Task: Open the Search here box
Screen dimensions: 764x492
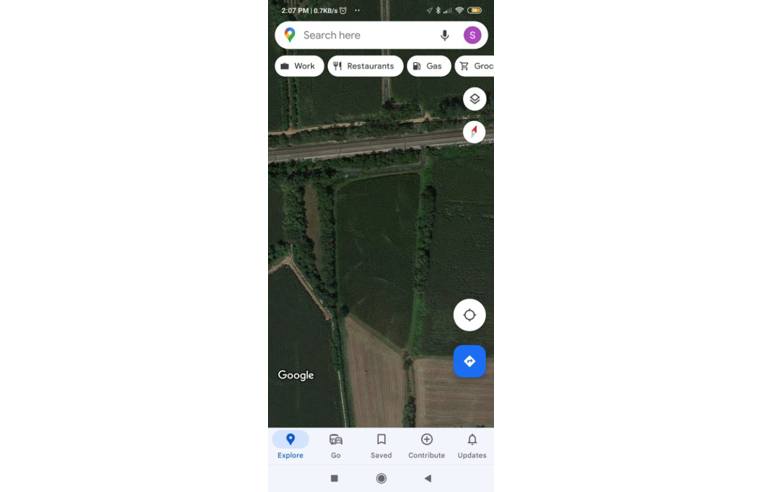Action: (360, 35)
